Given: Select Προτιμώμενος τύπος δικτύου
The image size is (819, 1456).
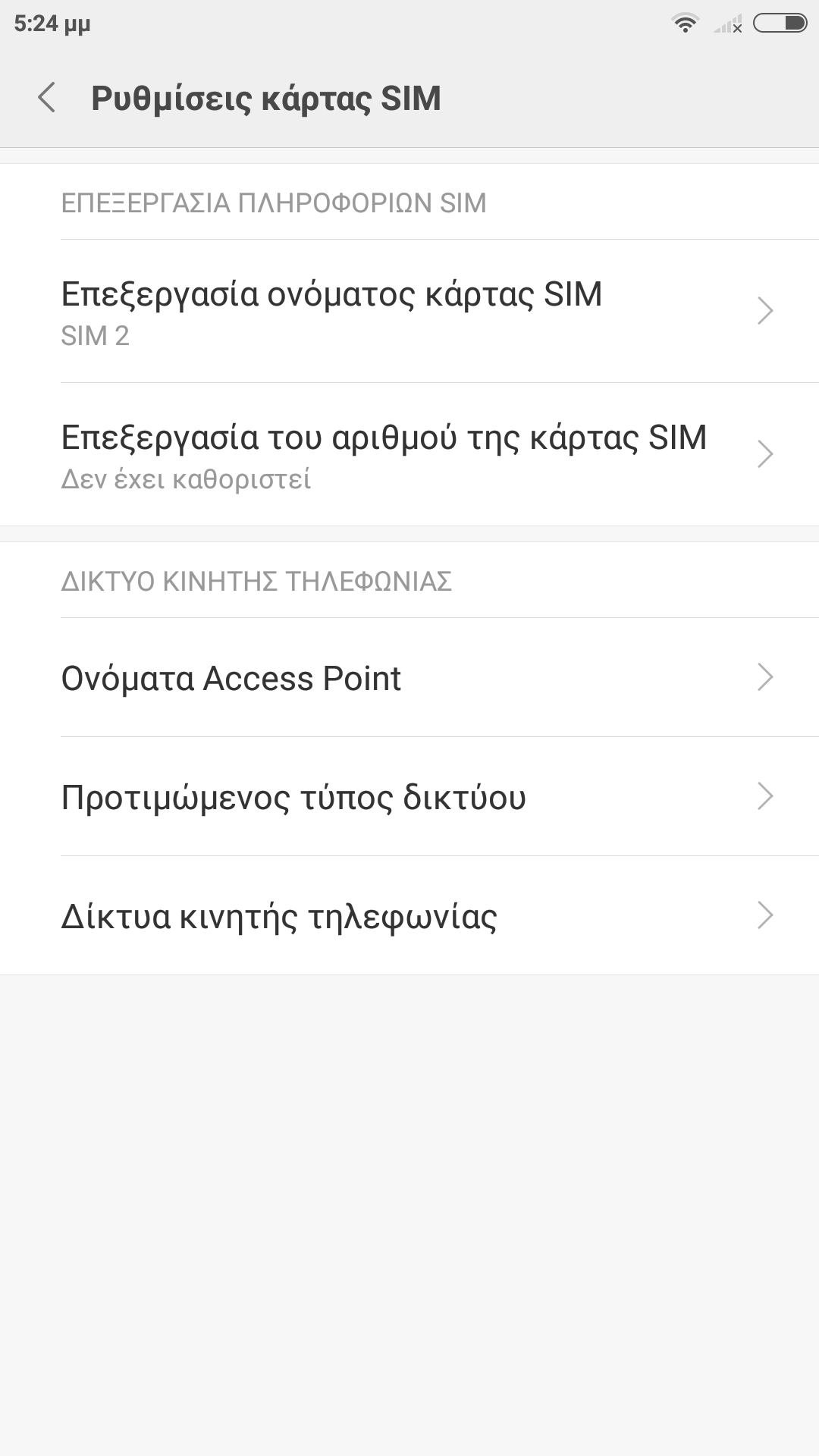Looking at the screenshot, I should click(409, 796).
